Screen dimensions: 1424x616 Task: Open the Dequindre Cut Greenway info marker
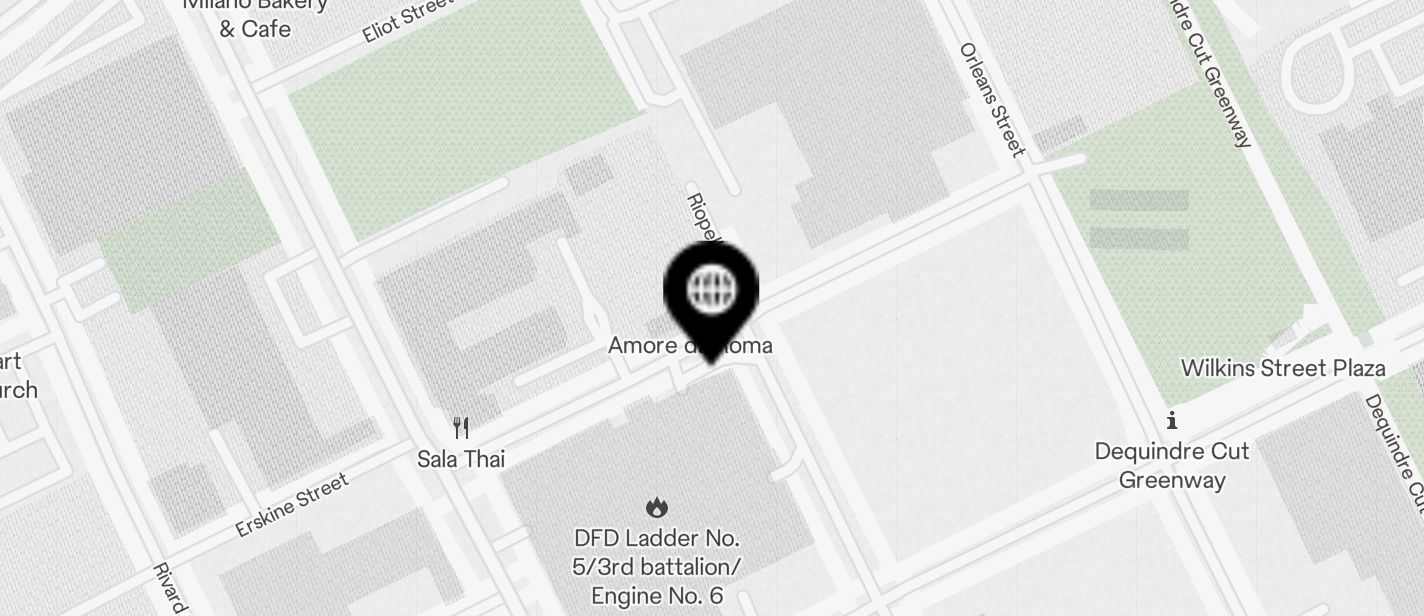[1172, 421]
